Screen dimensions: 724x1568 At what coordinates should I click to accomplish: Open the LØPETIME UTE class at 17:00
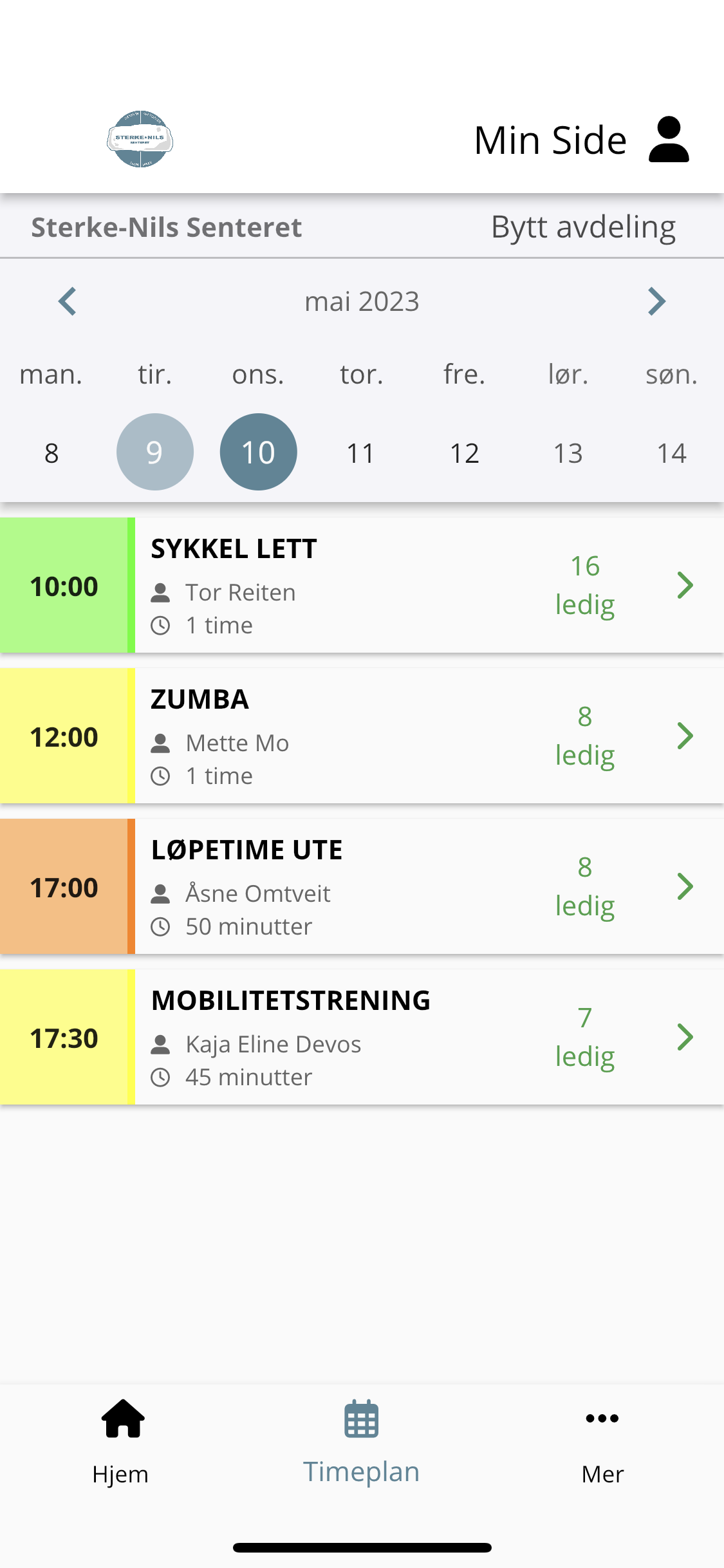(x=362, y=886)
